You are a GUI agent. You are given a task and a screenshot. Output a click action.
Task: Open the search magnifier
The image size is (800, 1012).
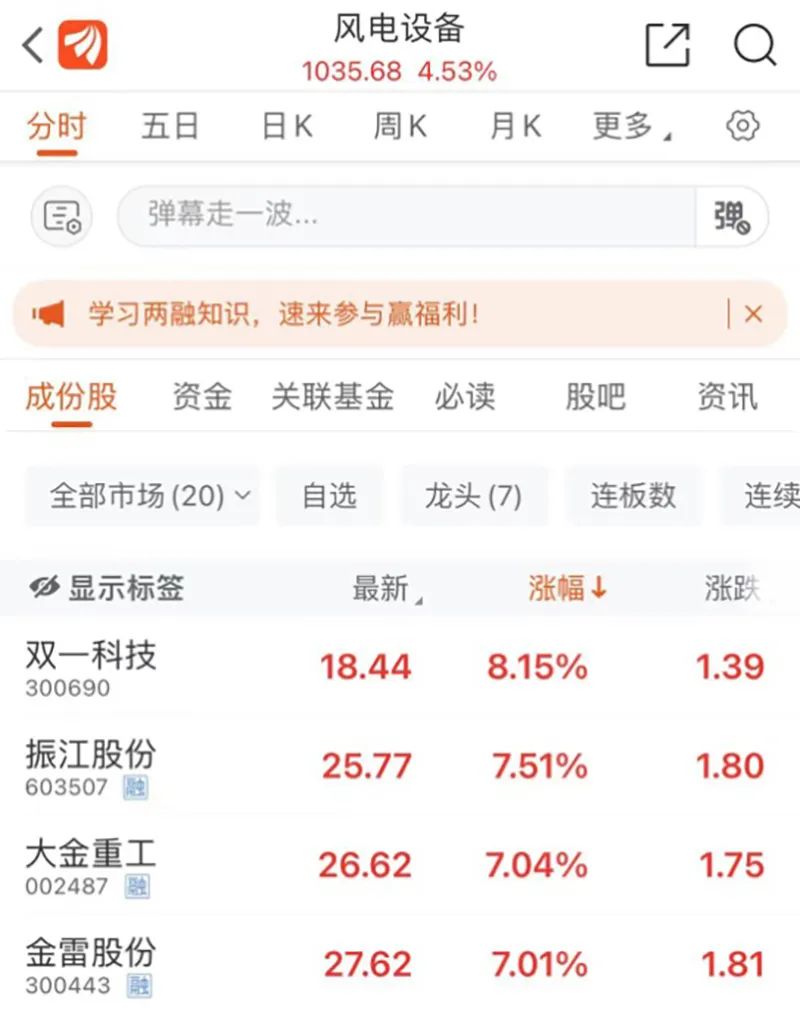(x=754, y=45)
